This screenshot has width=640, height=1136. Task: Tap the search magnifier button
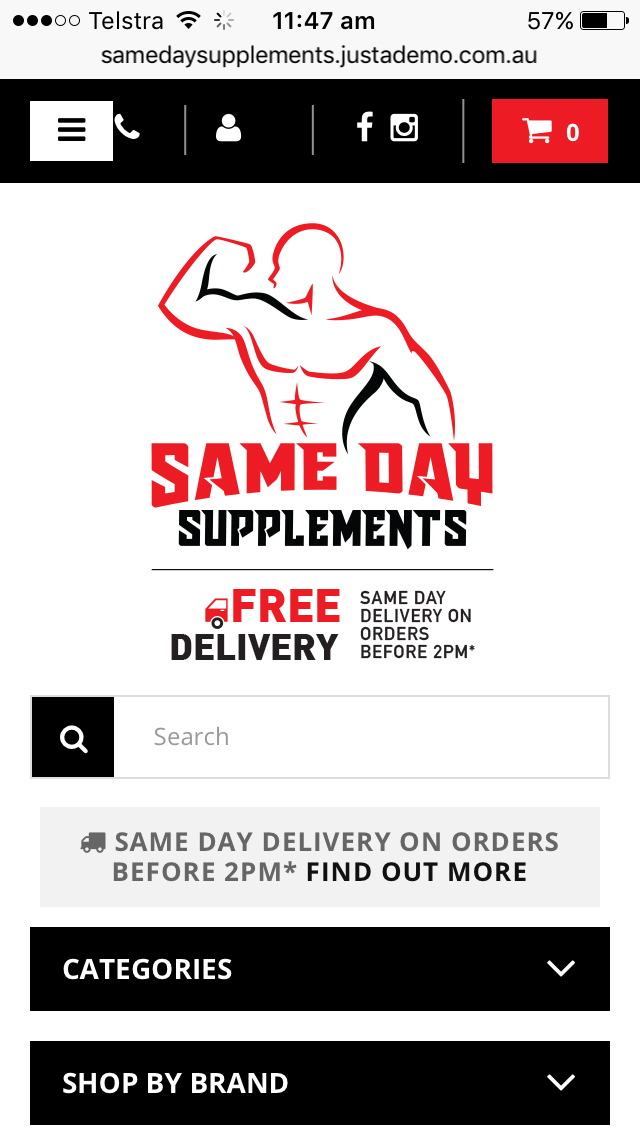(73, 738)
